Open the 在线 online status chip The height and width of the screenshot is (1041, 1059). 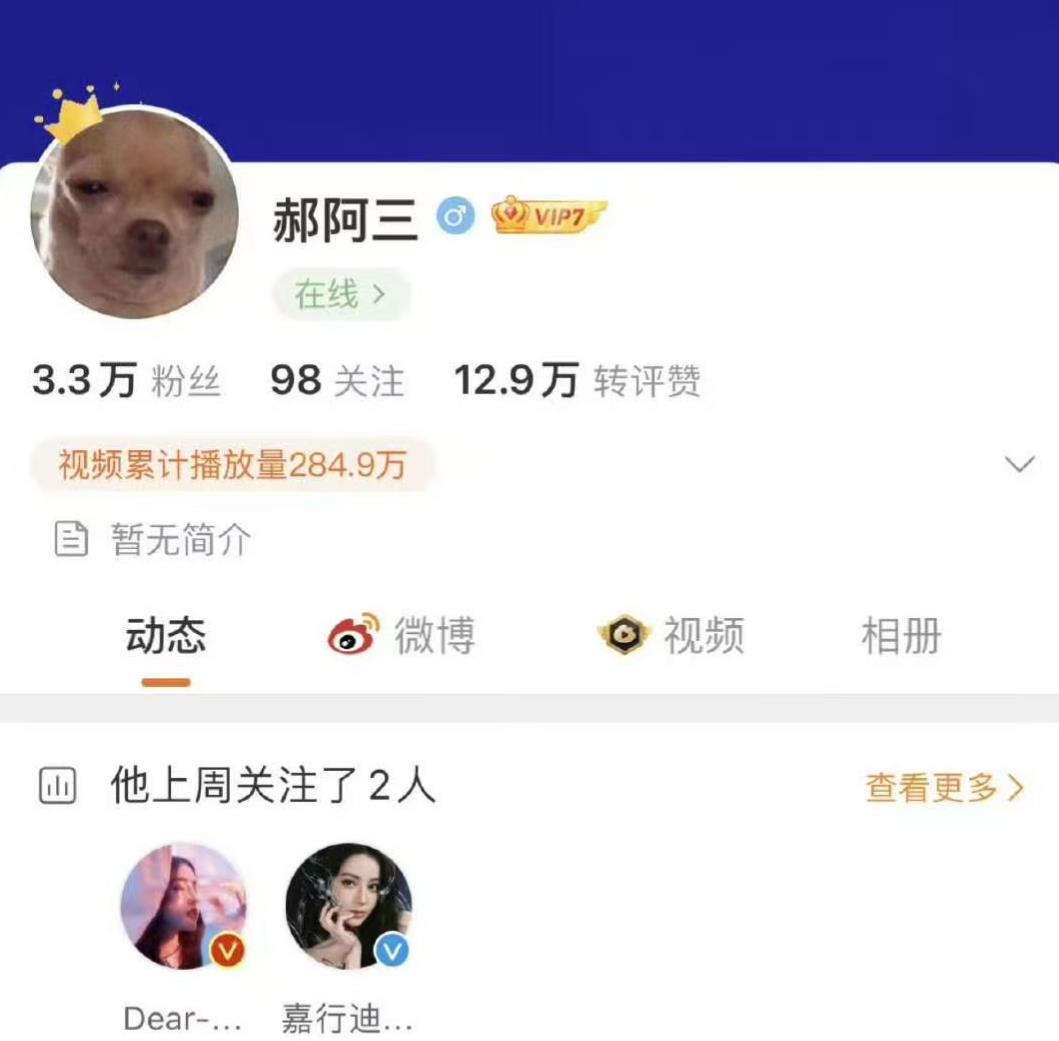click(x=341, y=294)
